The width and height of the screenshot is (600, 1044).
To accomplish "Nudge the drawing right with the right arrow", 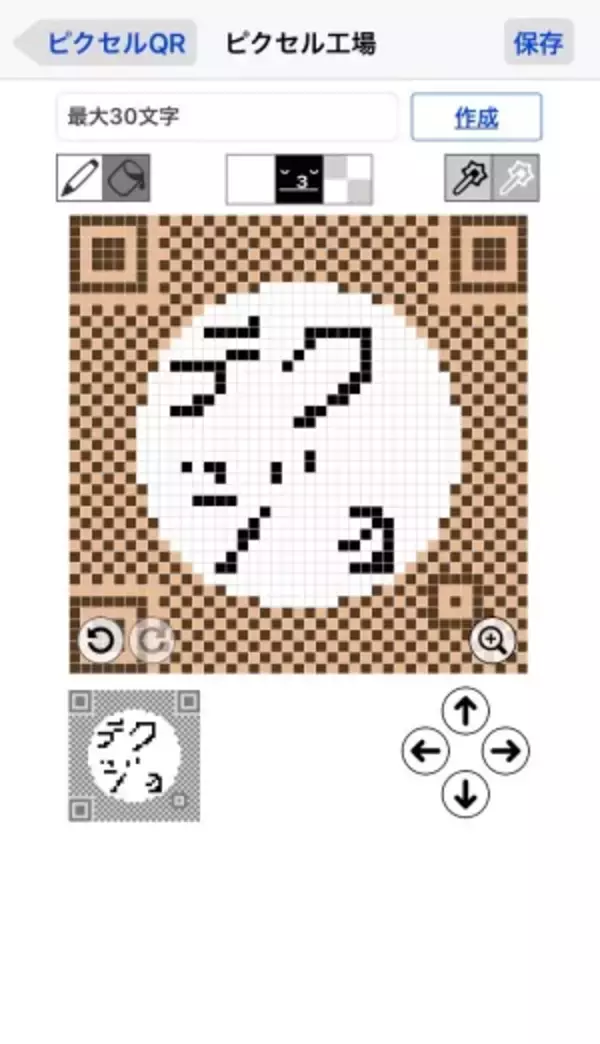I will coord(506,751).
